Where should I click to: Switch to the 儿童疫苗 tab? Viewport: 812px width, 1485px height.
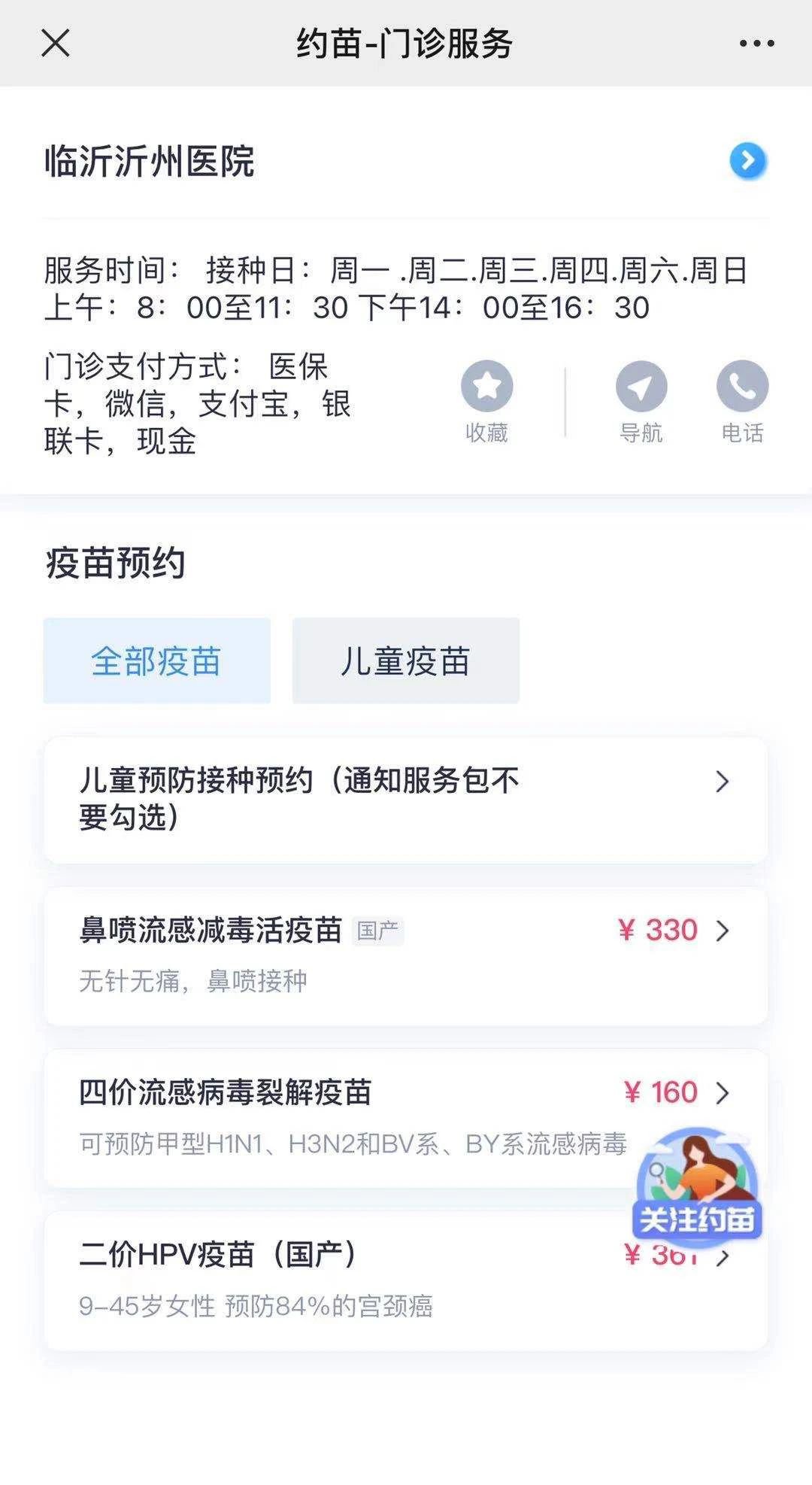tap(405, 661)
